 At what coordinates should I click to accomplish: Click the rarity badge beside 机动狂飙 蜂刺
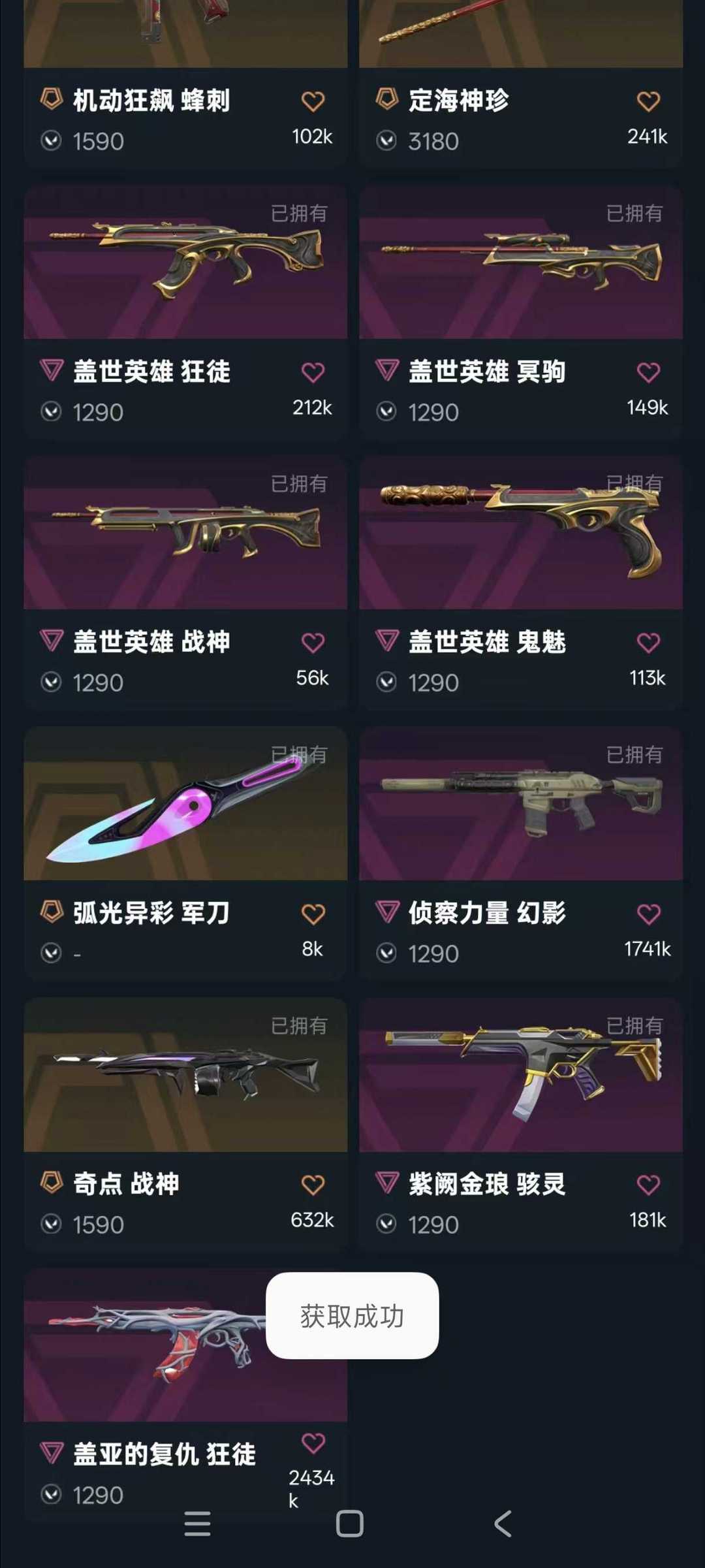tap(51, 99)
